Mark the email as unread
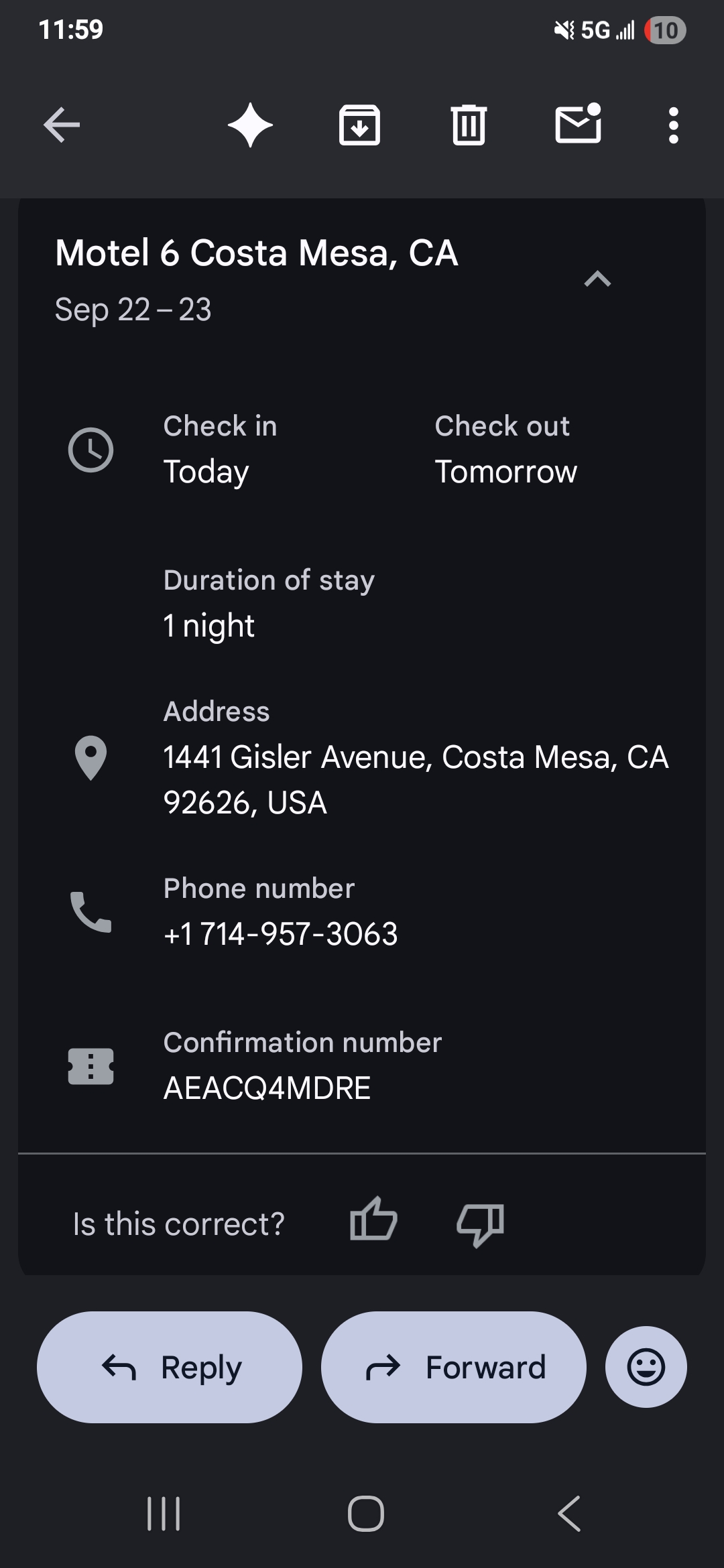The width and height of the screenshot is (724, 1568). click(578, 125)
